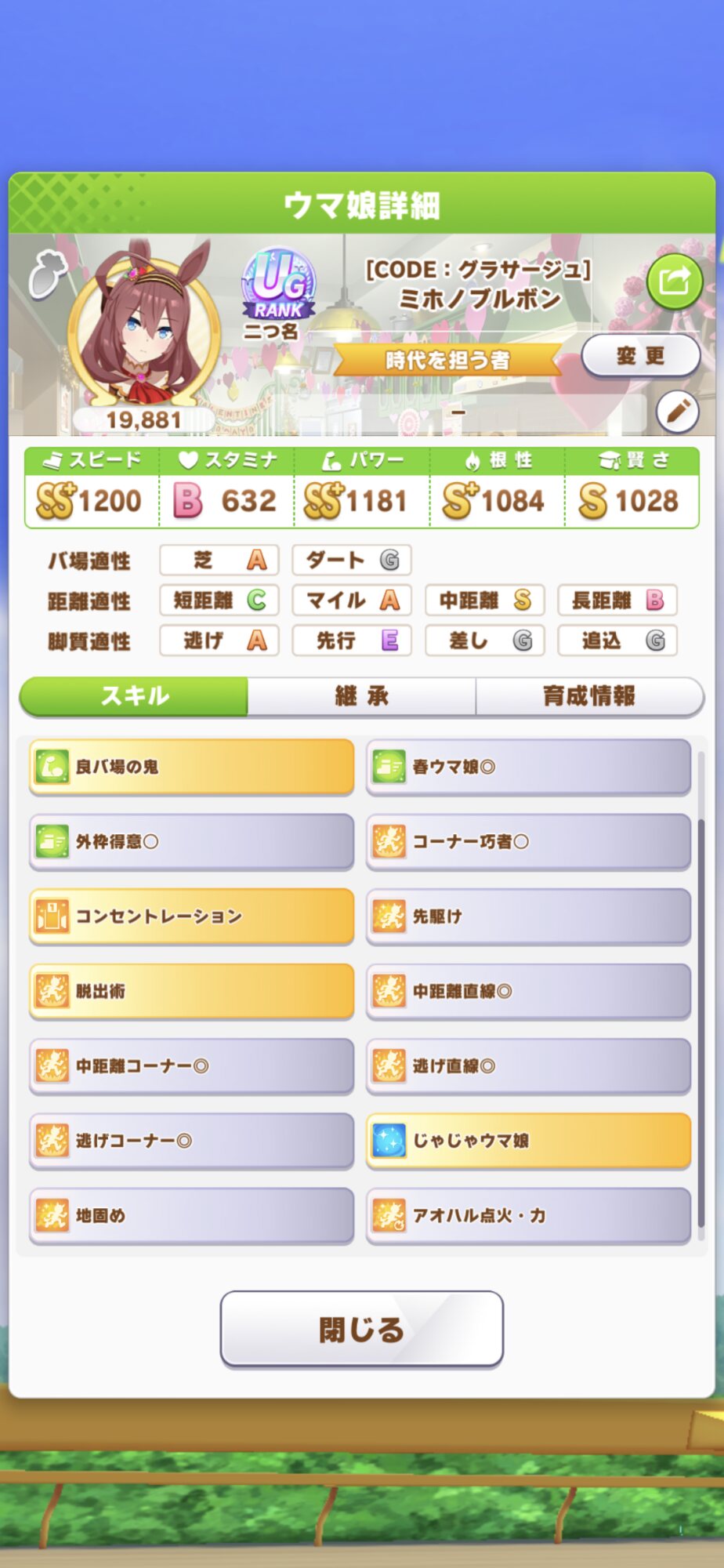The height and width of the screenshot is (1568, 724).
Task: Switch to the 継承 tab
Action: (x=361, y=696)
